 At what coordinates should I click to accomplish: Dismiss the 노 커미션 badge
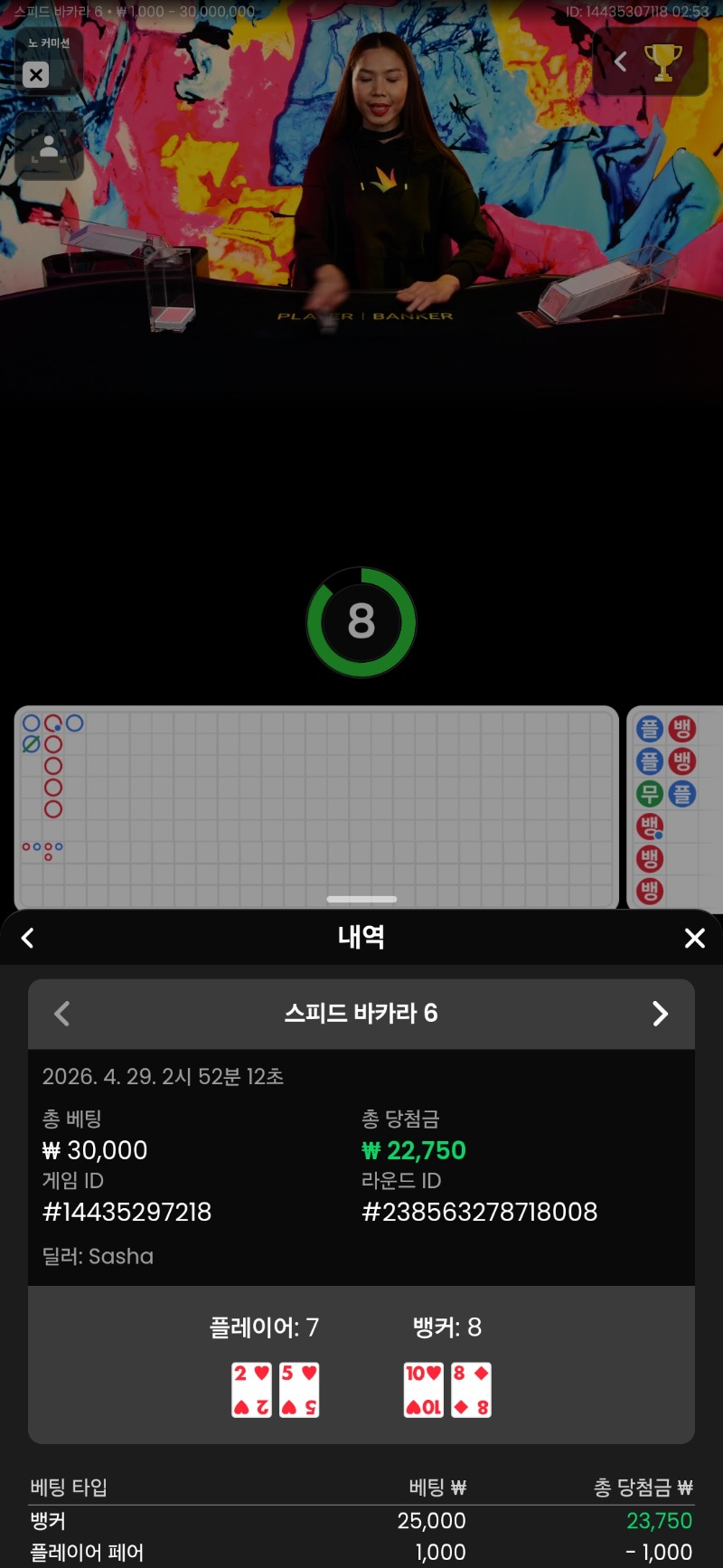tap(36, 75)
